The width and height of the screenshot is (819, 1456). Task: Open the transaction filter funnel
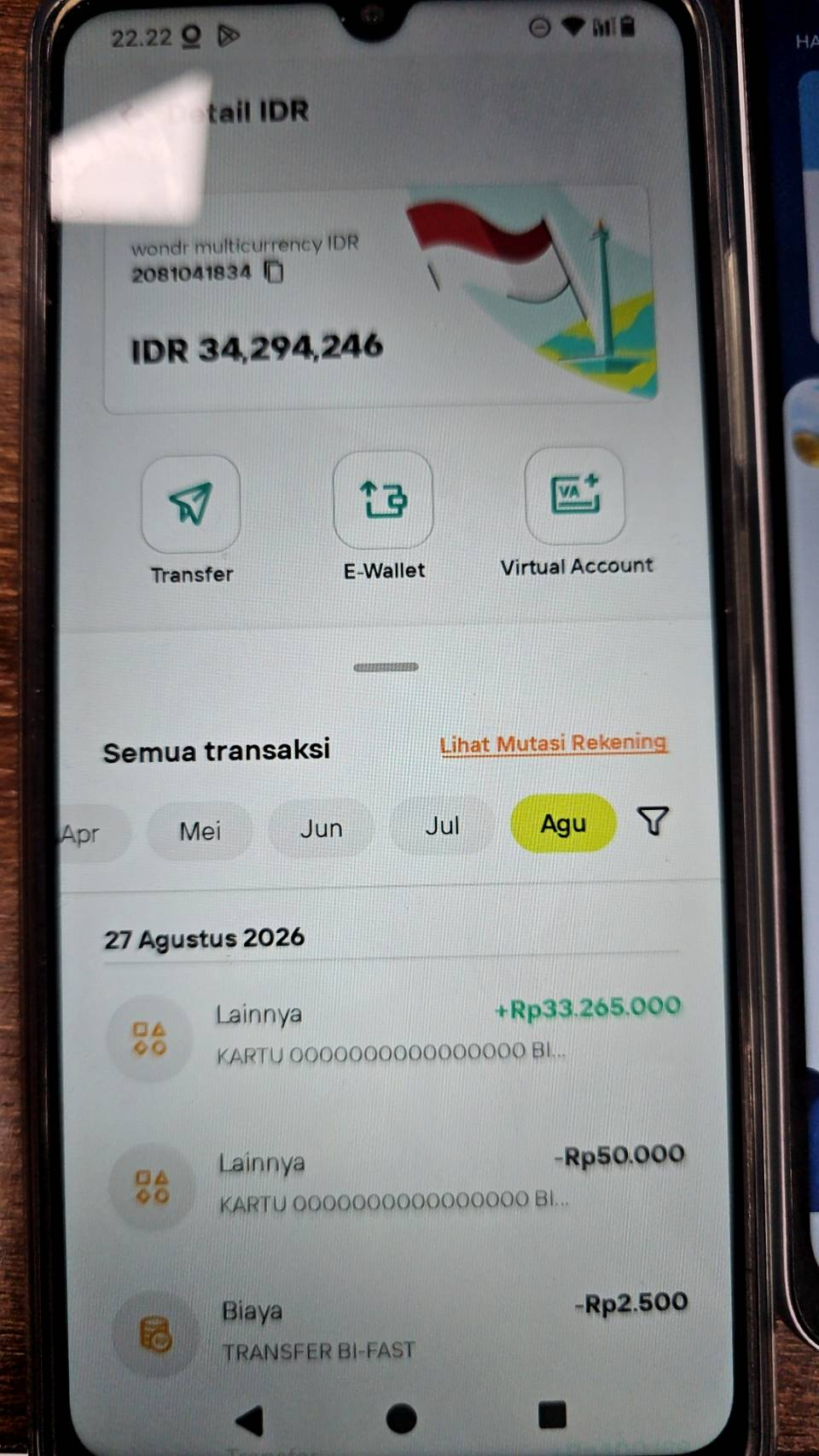653,821
